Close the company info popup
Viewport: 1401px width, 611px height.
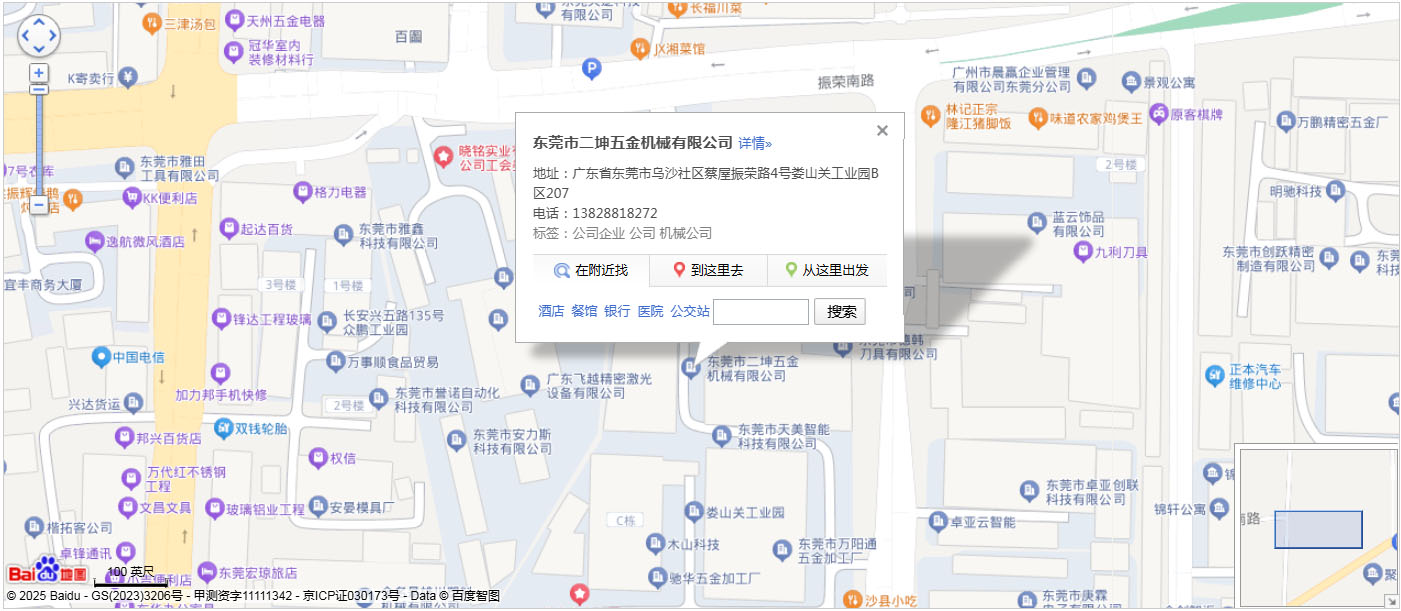(882, 130)
